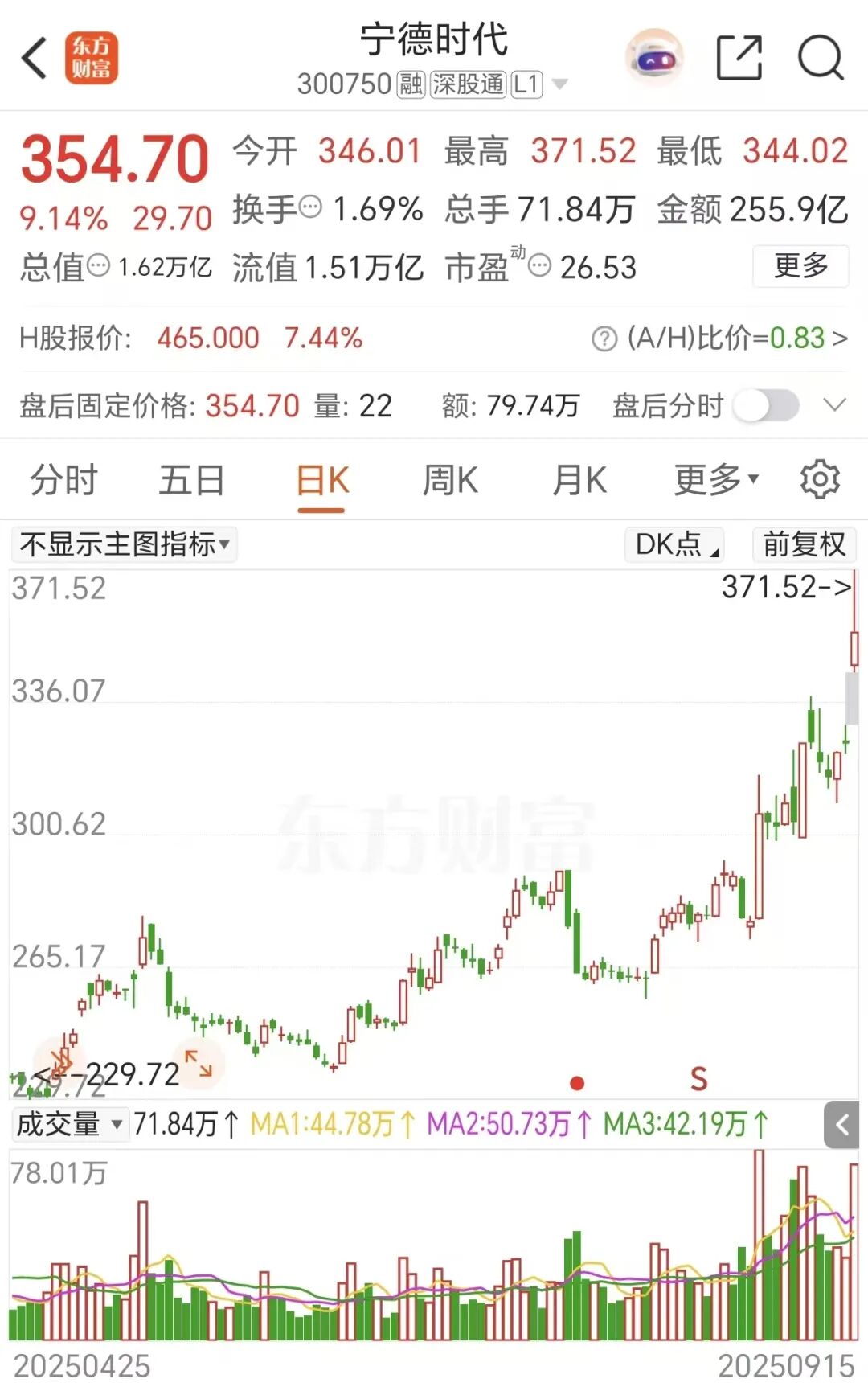Open the 成交量 sub-indicator dropdown

pos(70,1124)
